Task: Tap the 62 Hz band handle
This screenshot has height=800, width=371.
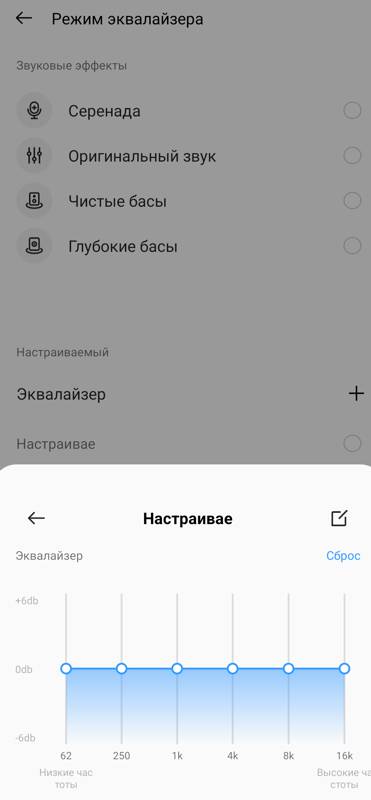Action: (x=66, y=668)
